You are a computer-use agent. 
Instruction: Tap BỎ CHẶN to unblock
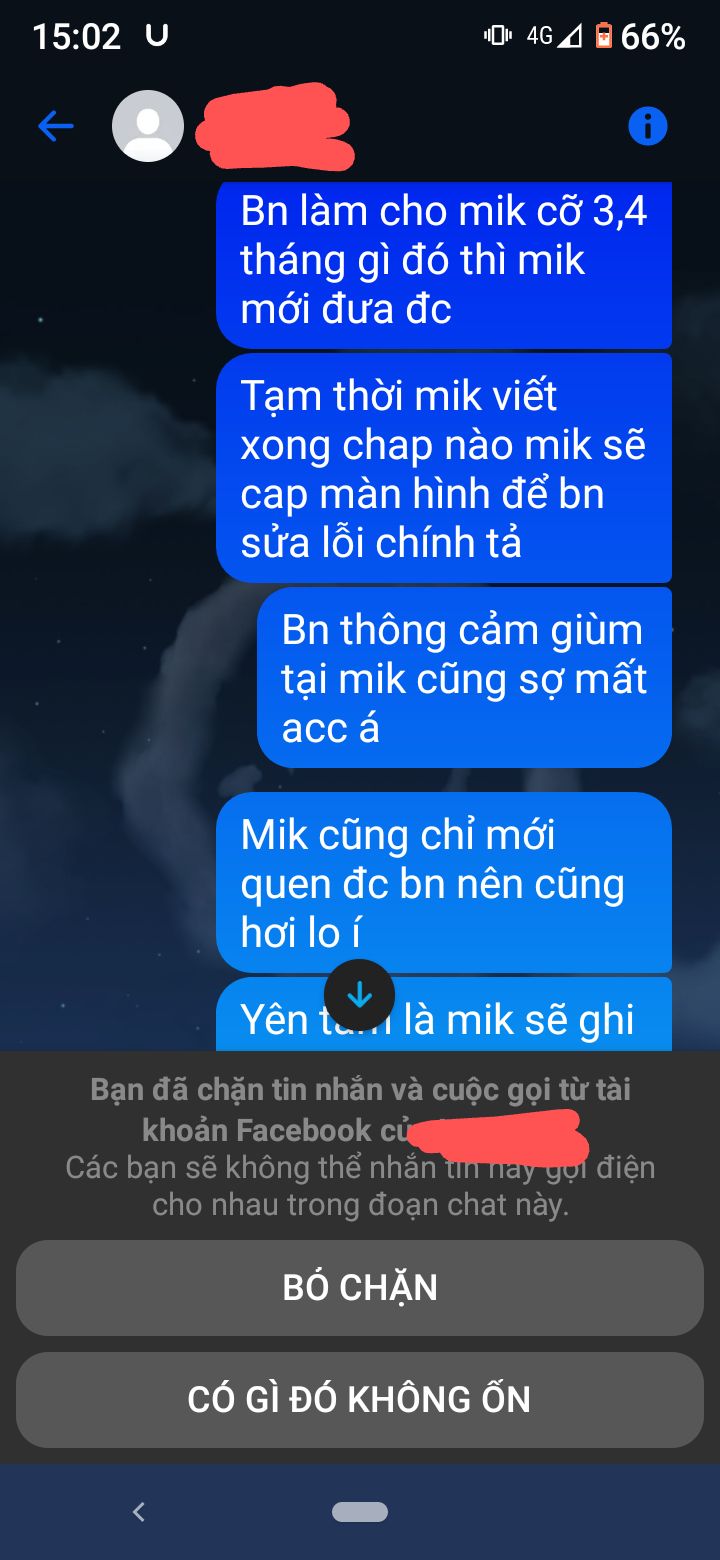click(360, 1288)
